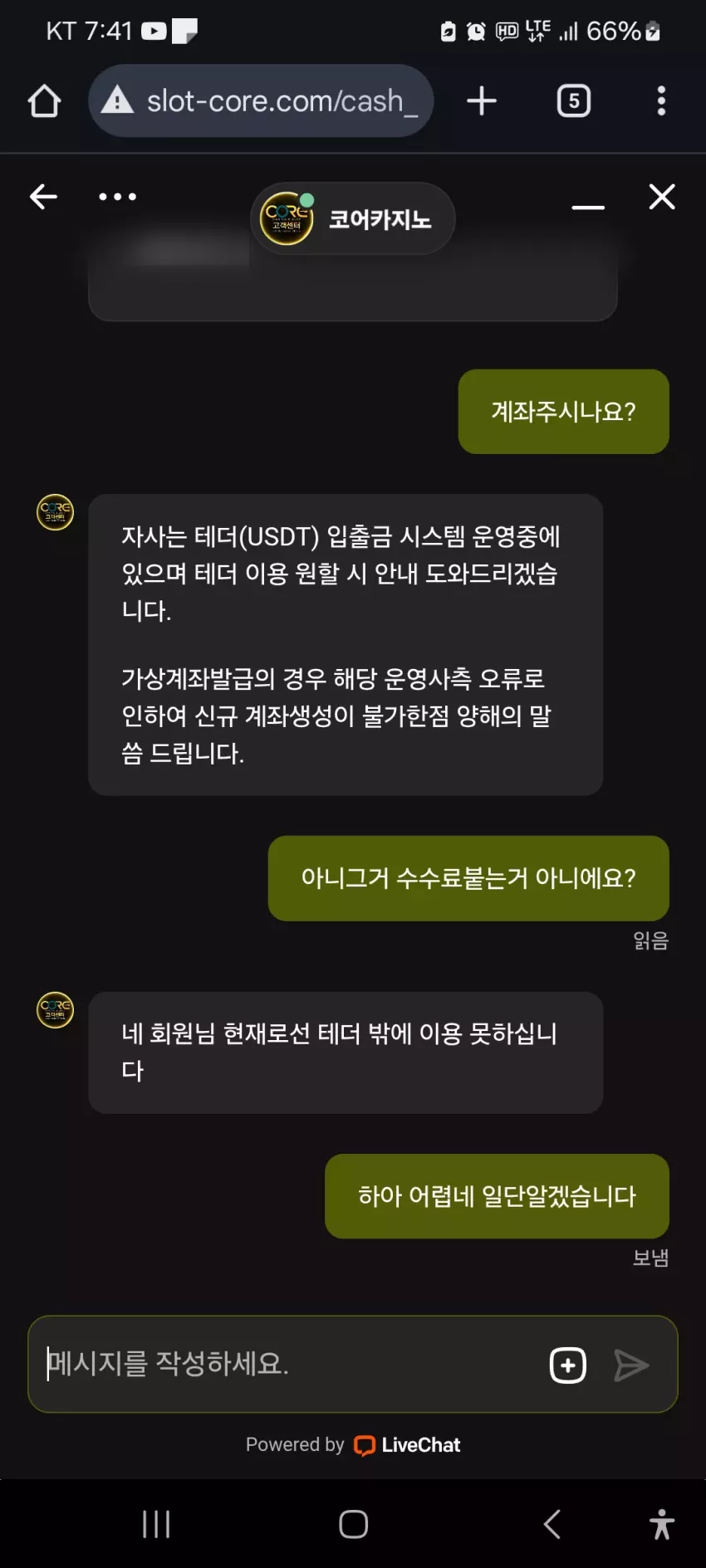Open the chat's three-dot options
The width and height of the screenshot is (706, 1568).
(x=117, y=197)
